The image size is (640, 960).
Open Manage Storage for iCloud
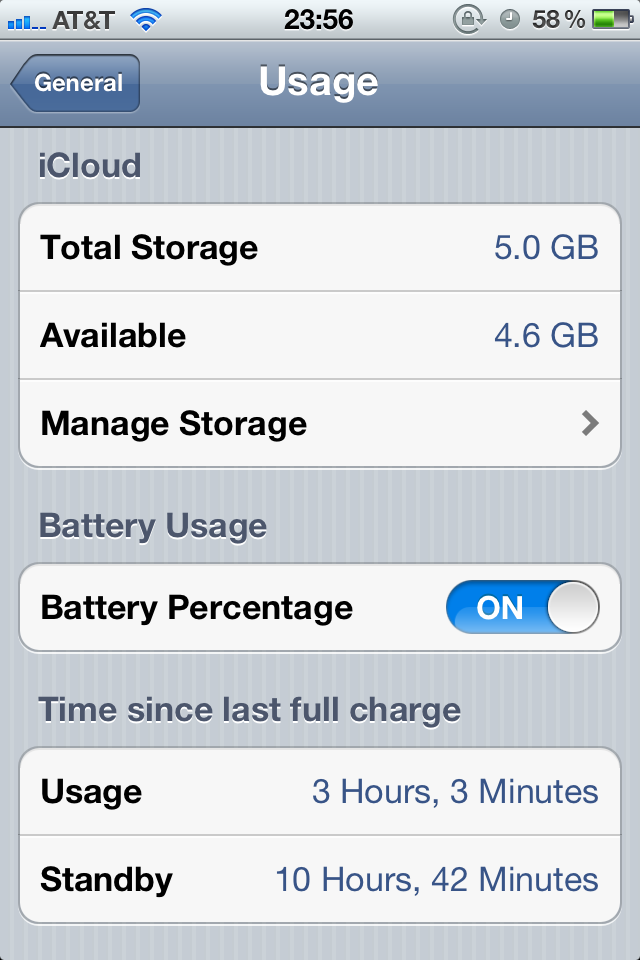320,424
